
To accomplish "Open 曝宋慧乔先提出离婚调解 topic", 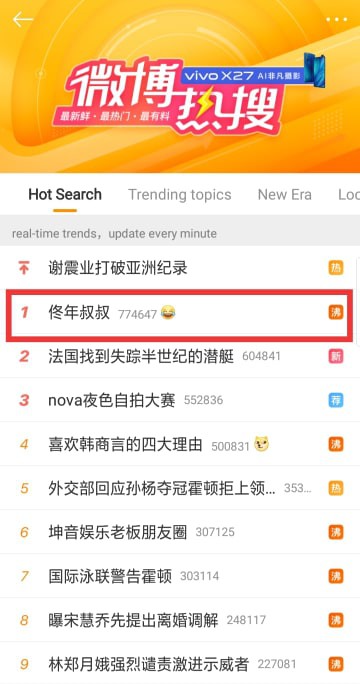I will pos(180,620).
